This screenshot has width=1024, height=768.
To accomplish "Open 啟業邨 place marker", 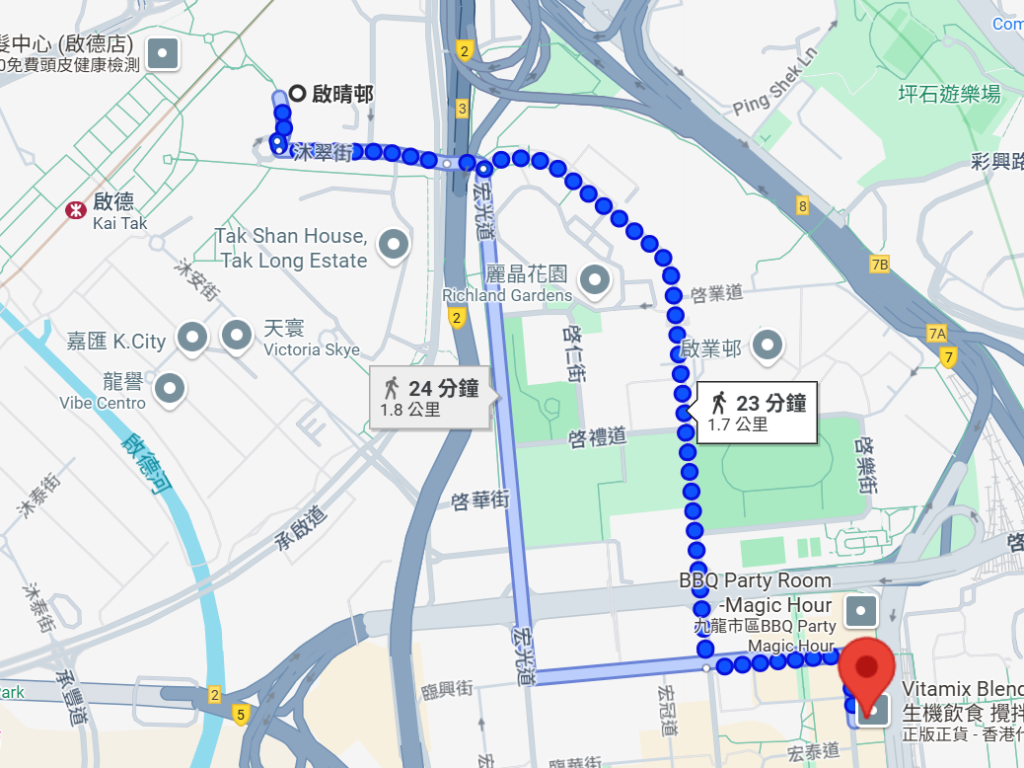I will 768,345.
